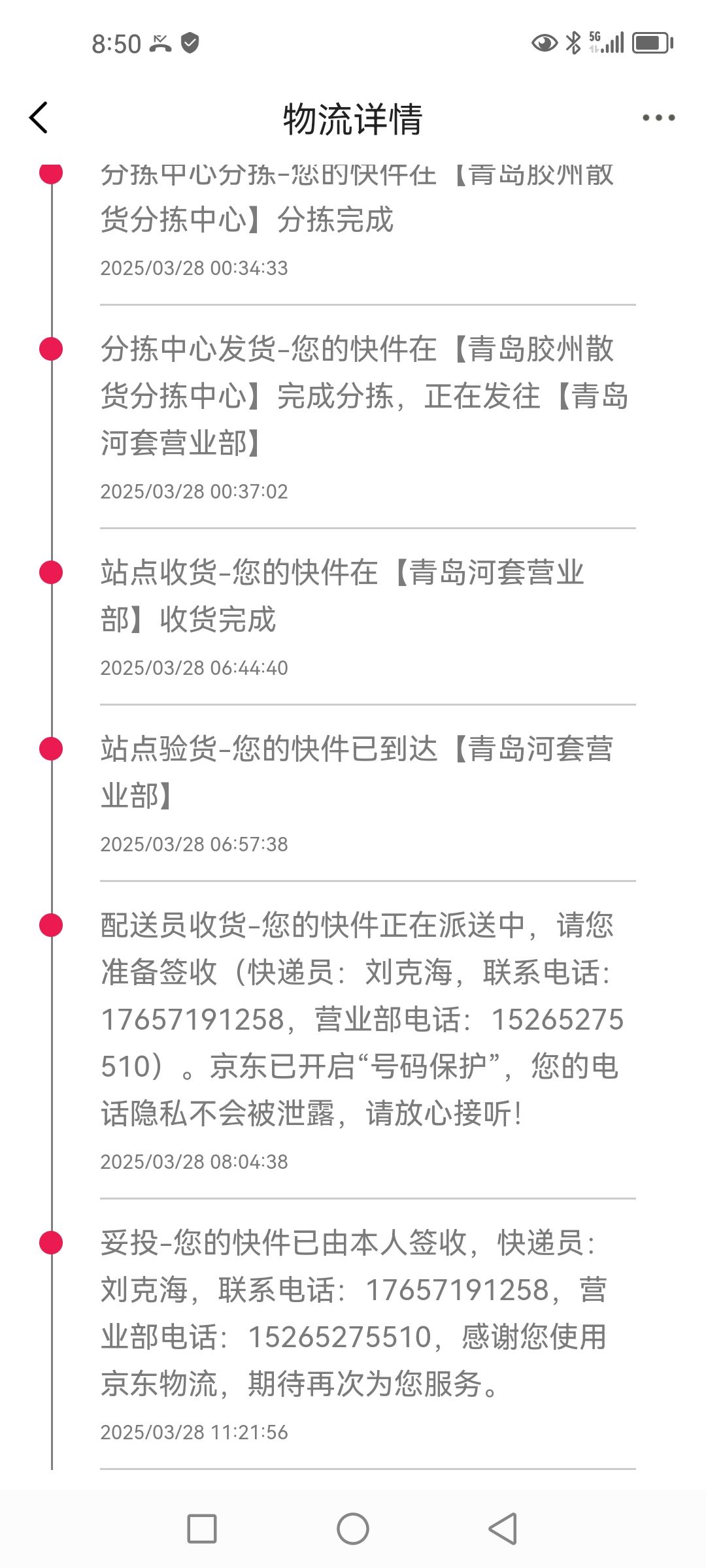The height and width of the screenshot is (1568, 706).
Task: Open the three-dot overflow menu
Action: click(x=658, y=118)
